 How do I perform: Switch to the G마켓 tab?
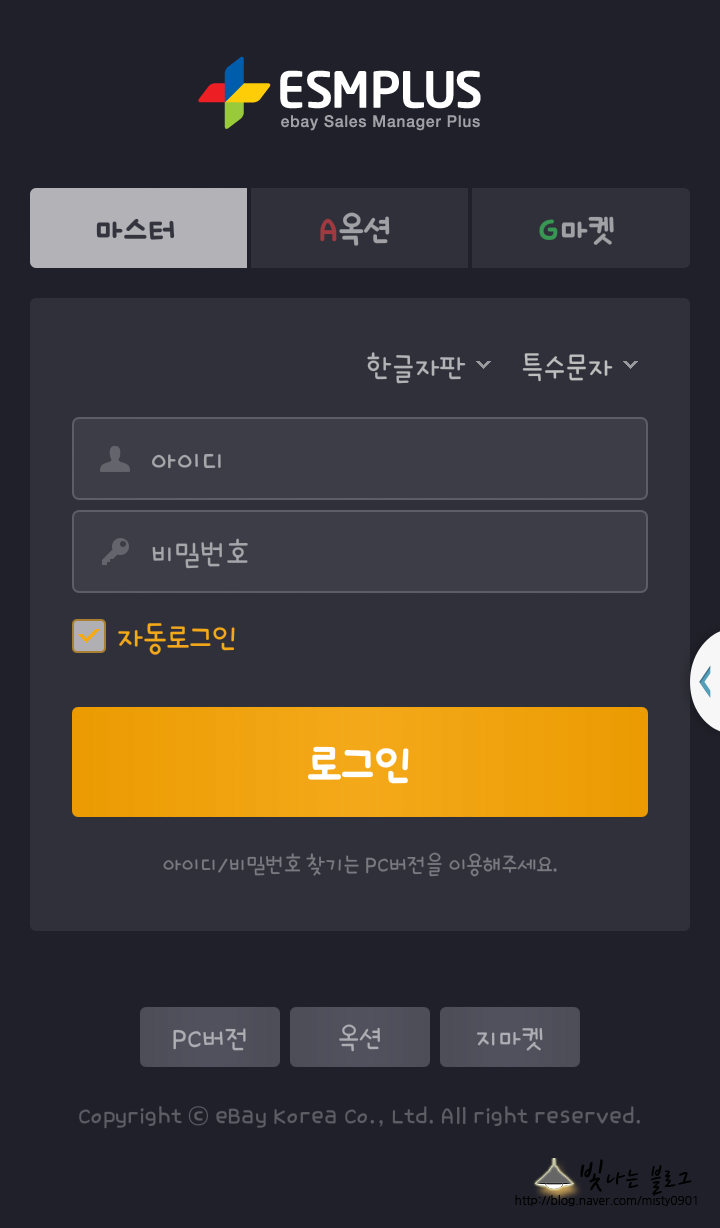(580, 228)
